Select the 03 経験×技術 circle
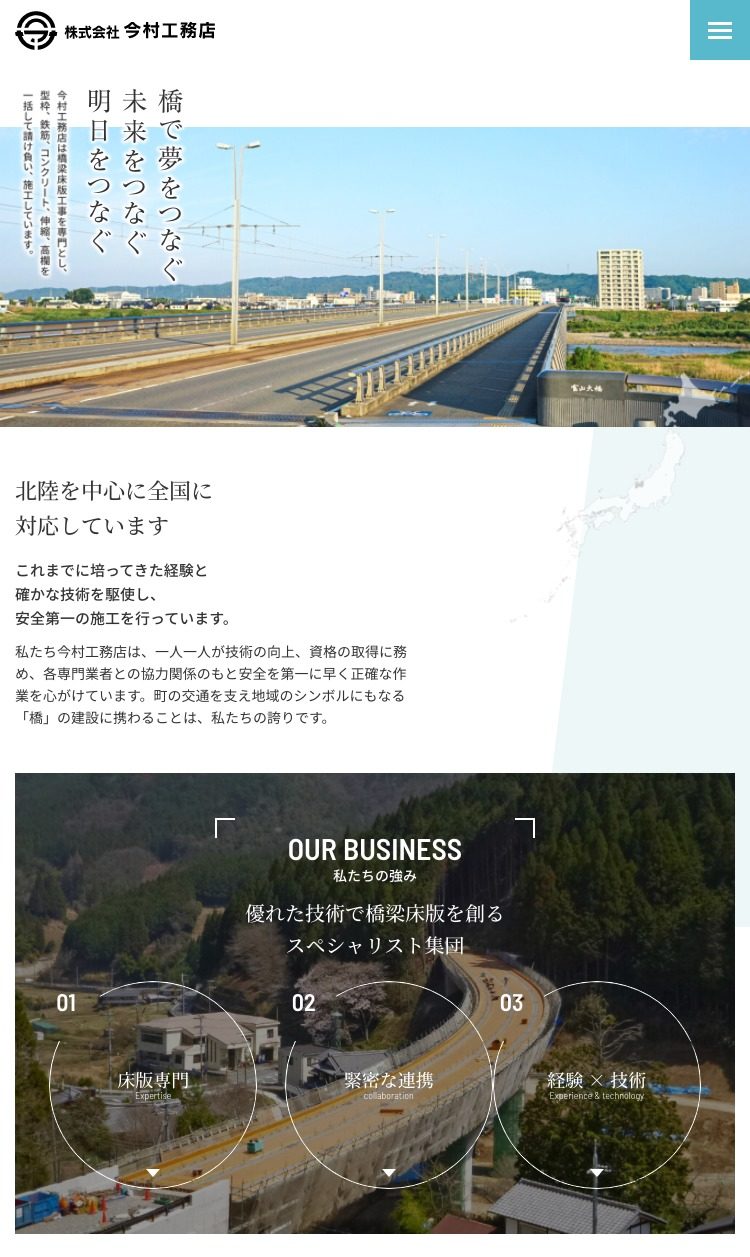 (597, 1085)
